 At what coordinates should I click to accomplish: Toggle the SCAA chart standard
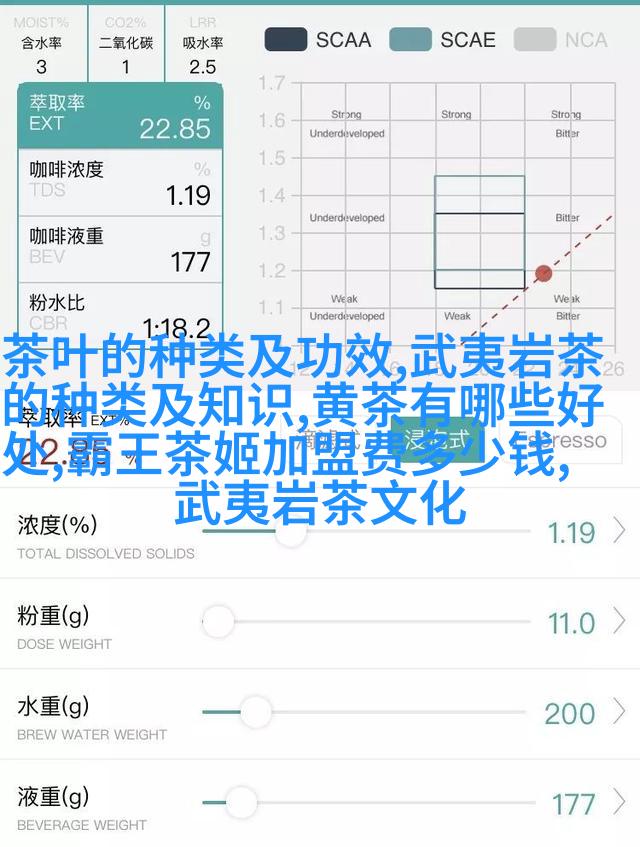pyautogui.click(x=317, y=40)
